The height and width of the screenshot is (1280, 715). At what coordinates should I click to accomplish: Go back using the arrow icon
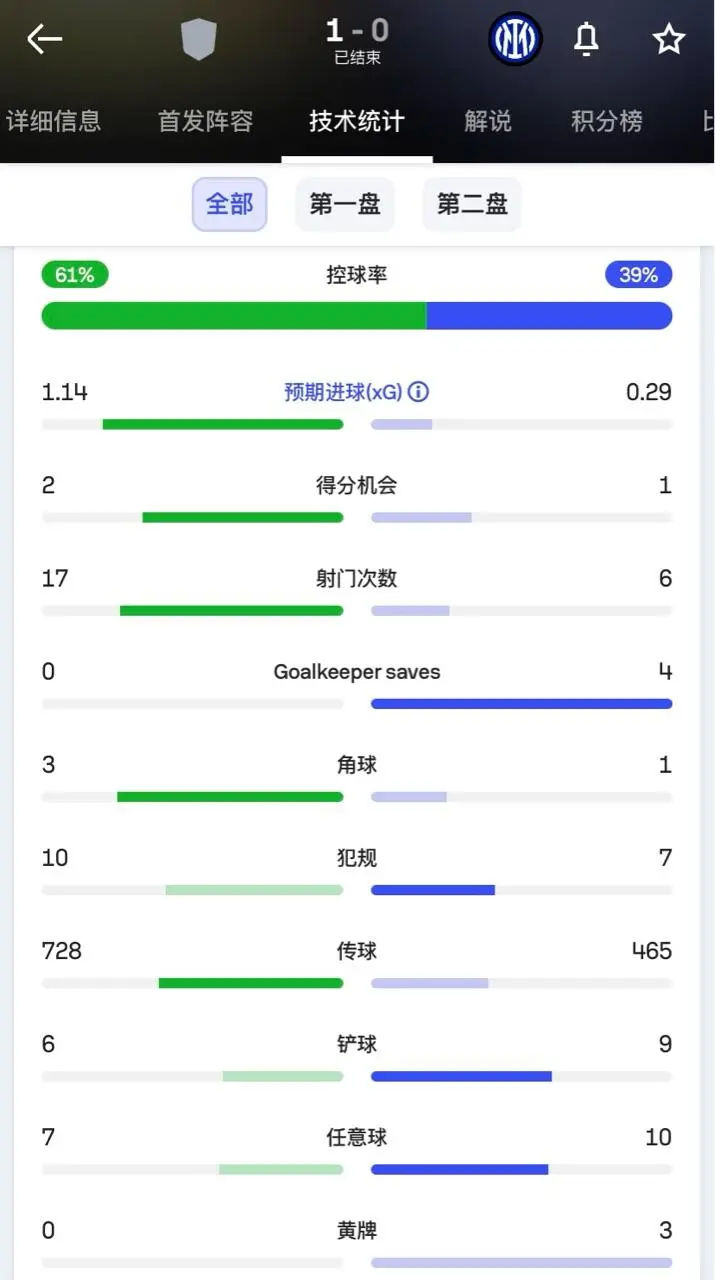point(44,39)
